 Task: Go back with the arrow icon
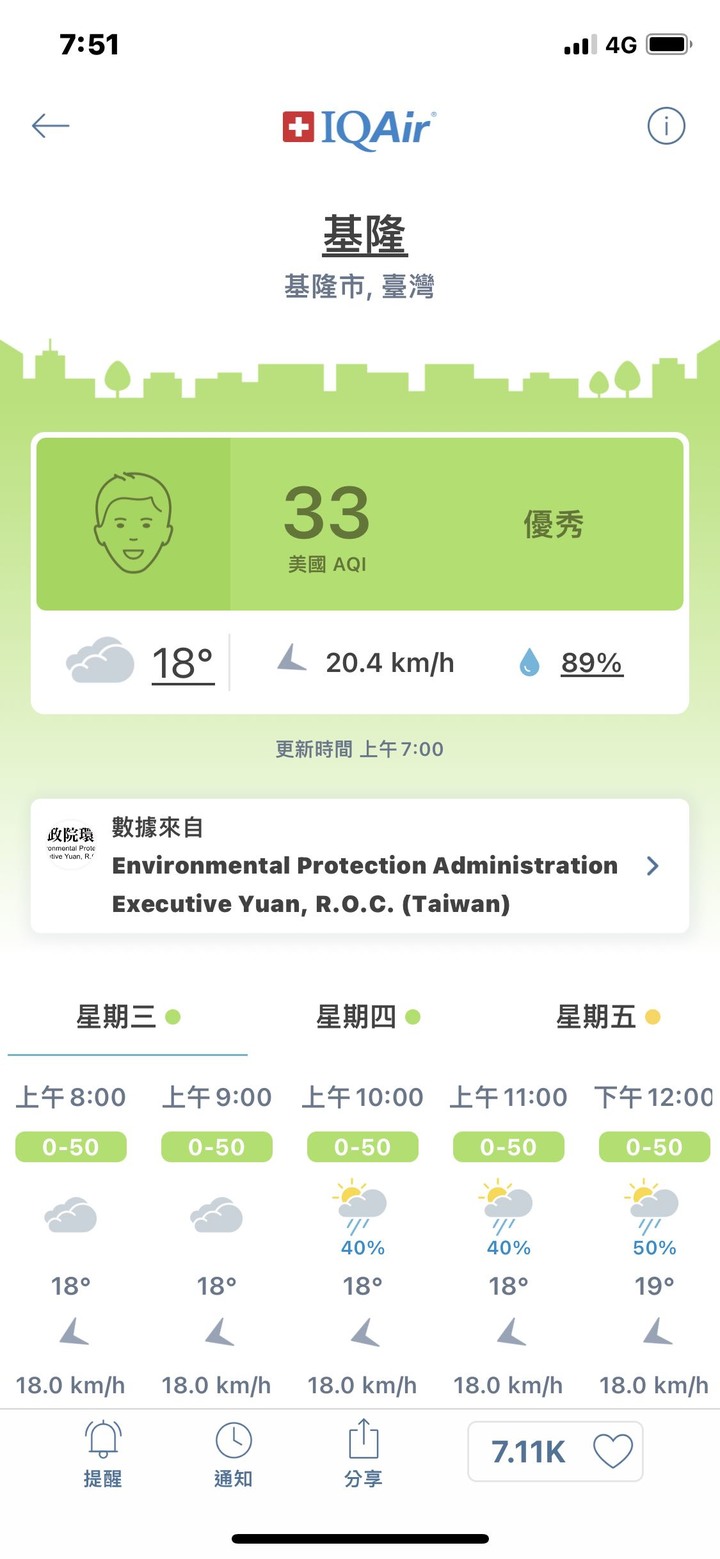click(50, 126)
